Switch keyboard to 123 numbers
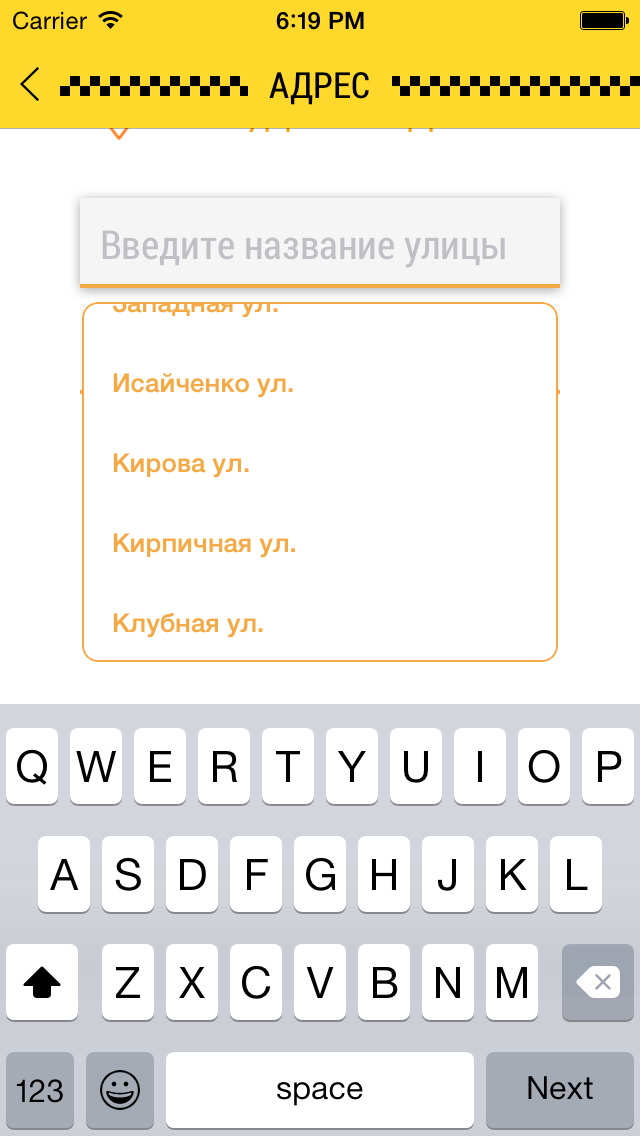 40,1089
